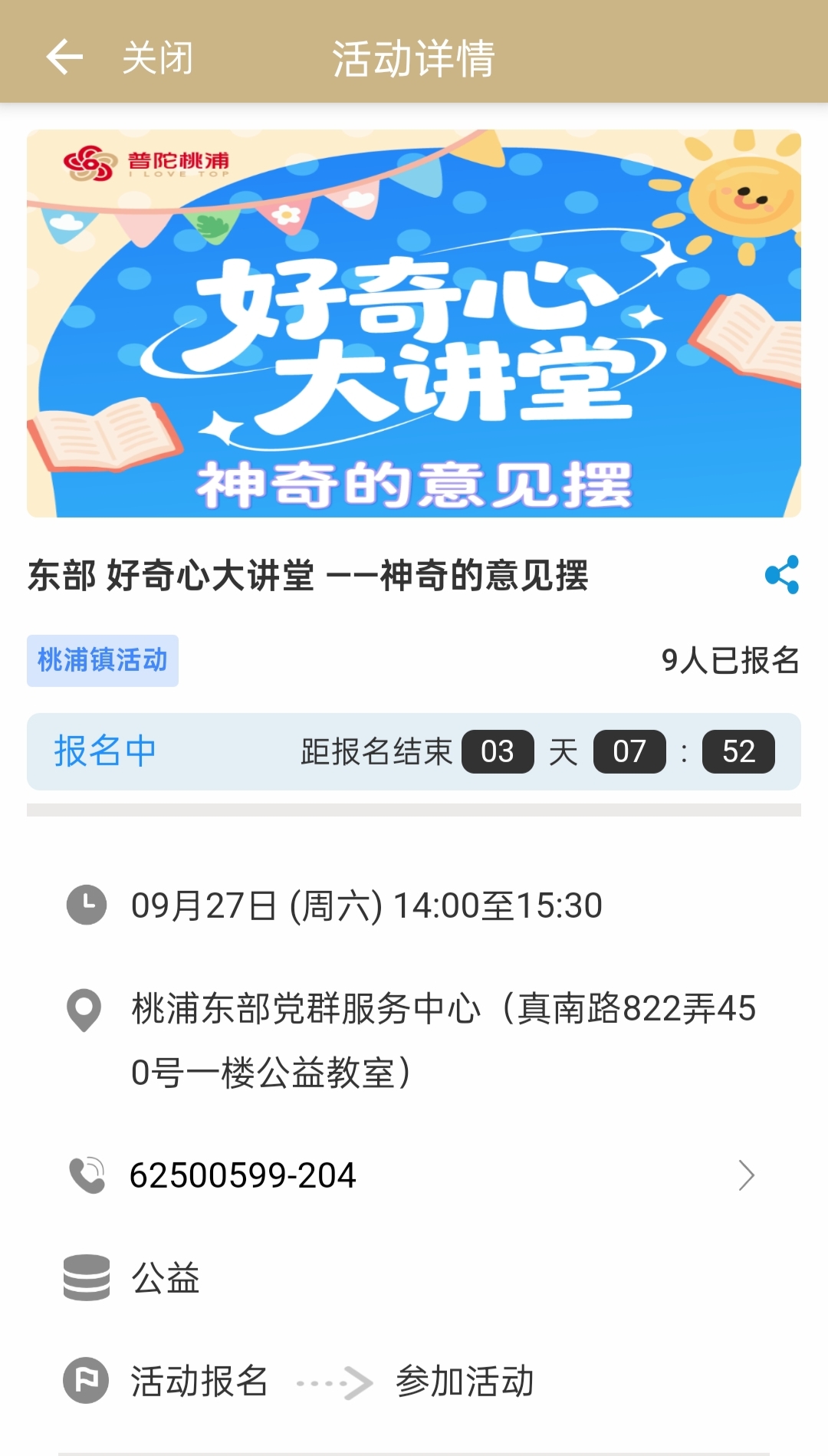Tap 关闭 to close the page
828x1456 pixels.
158,58
